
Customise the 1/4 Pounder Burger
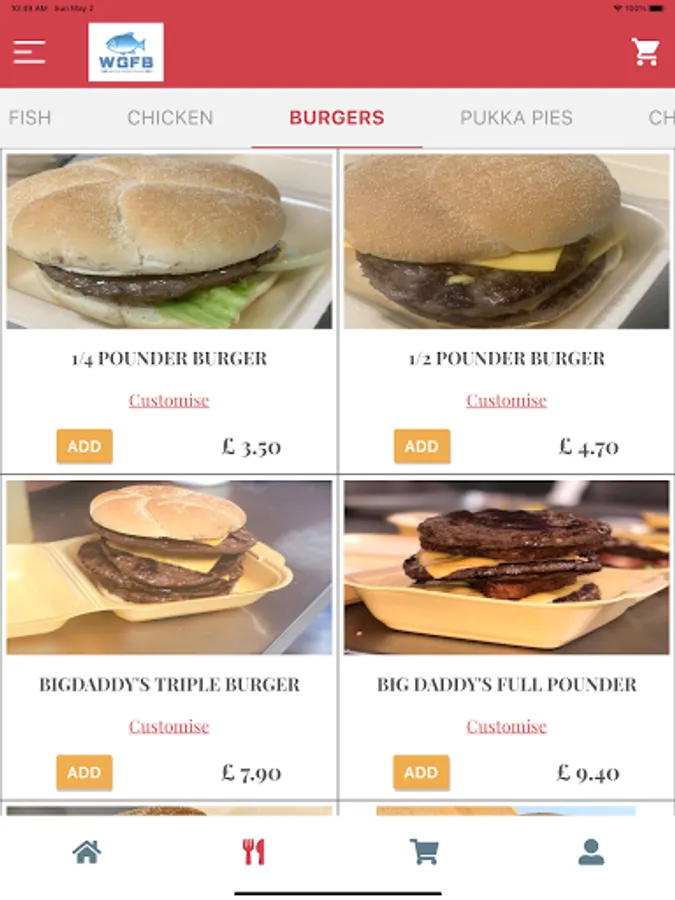[169, 400]
